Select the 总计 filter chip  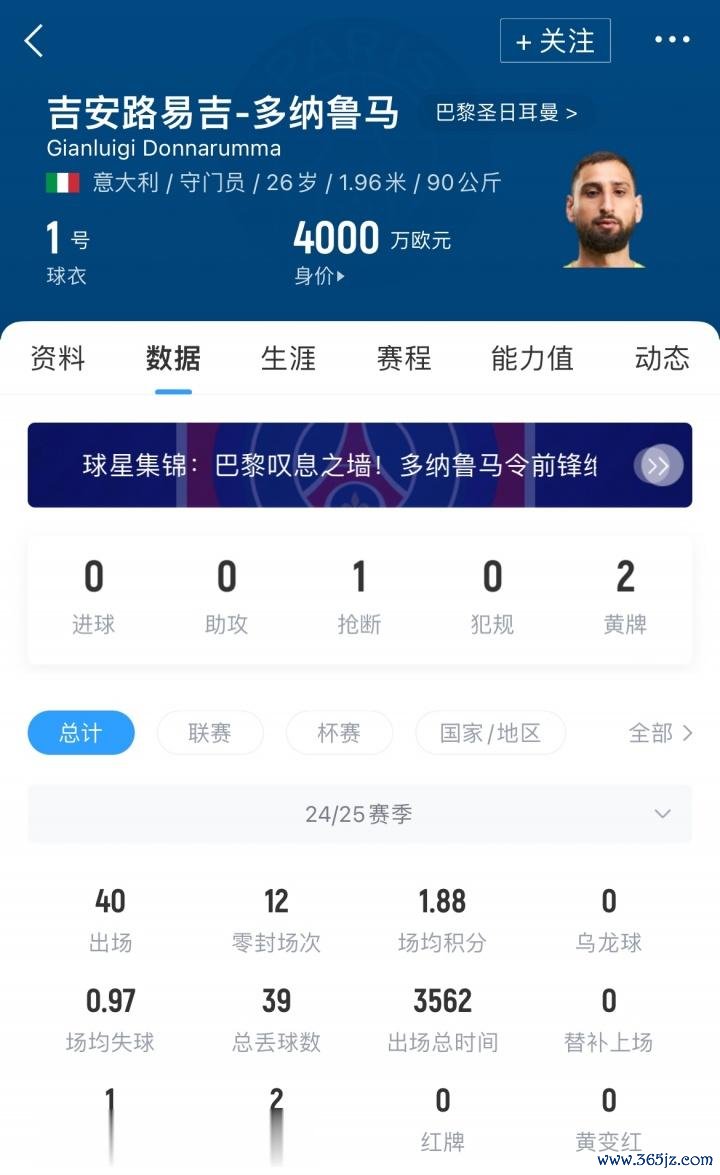click(x=80, y=733)
